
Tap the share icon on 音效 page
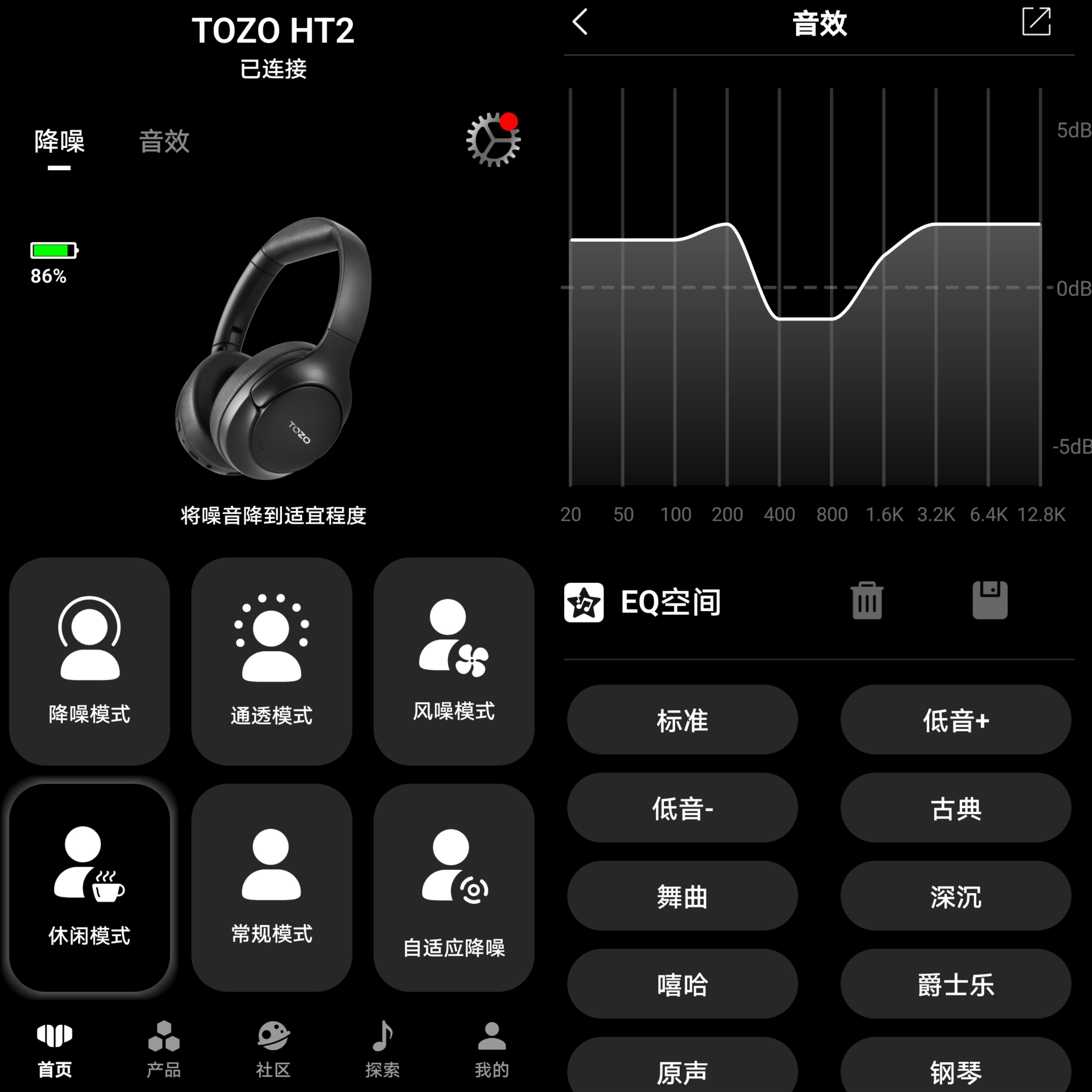tap(1036, 23)
